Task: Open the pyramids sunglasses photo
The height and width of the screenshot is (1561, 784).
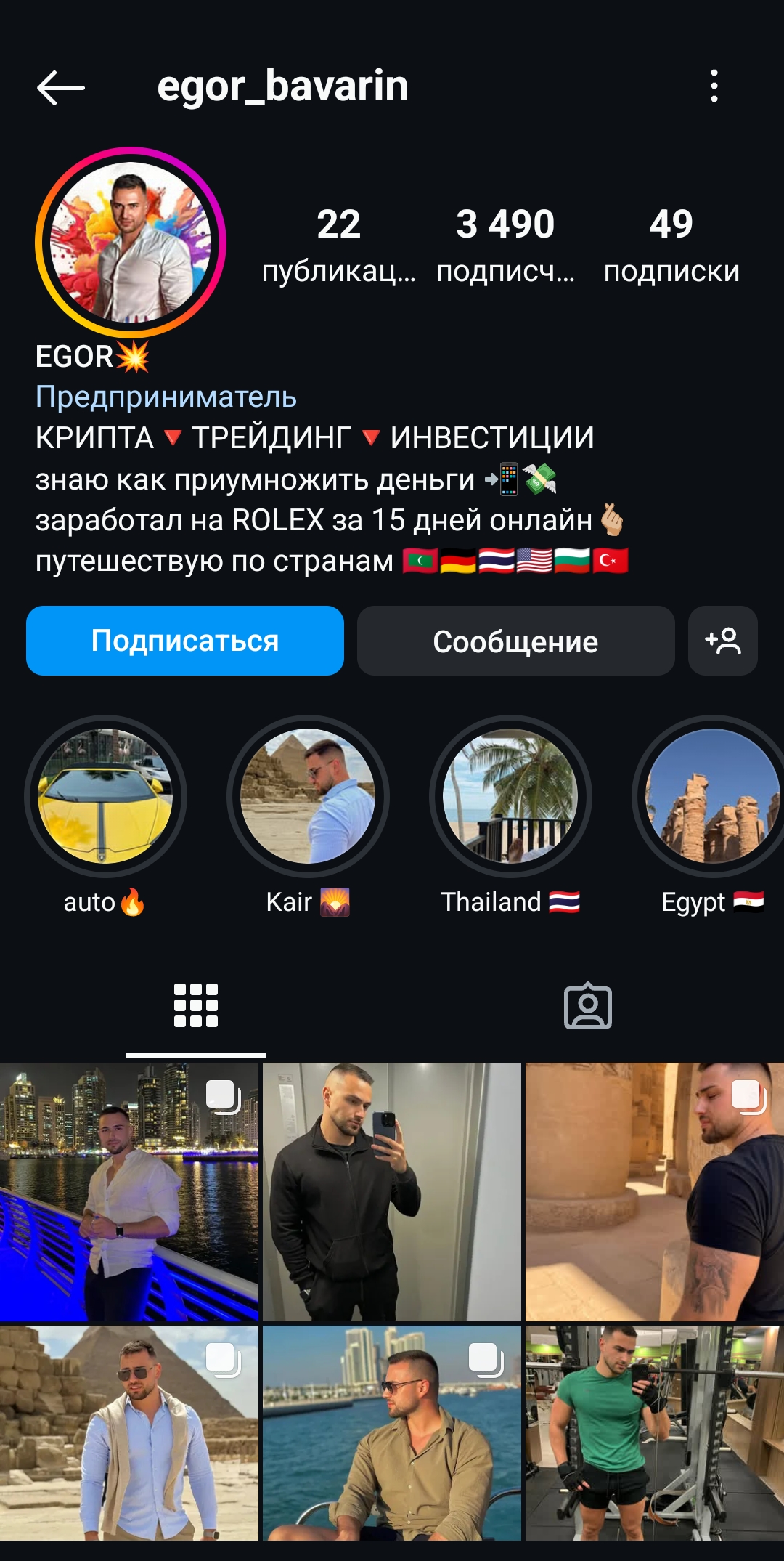Action: click(131, 1435)
